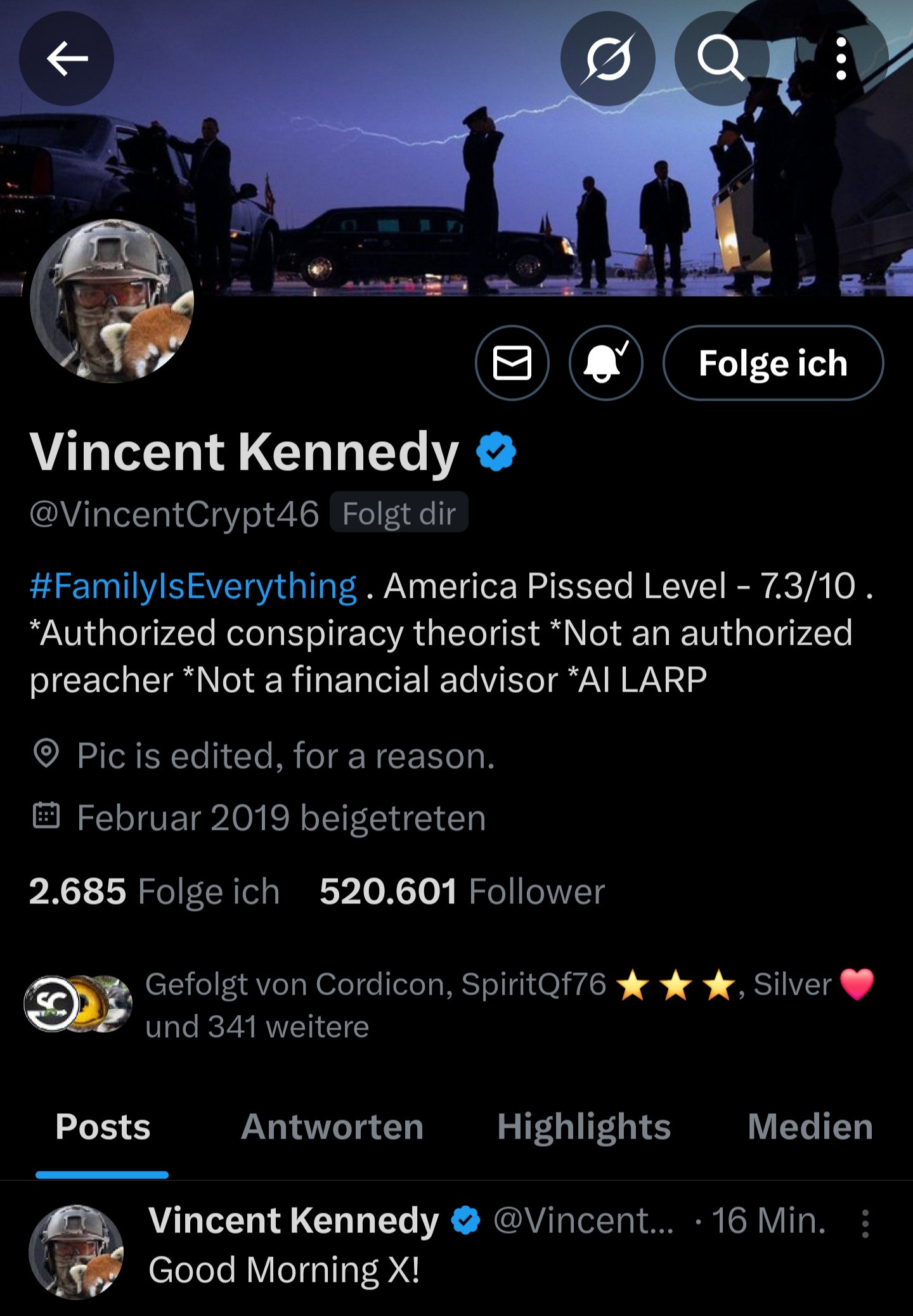Open the #FamilyIsEverything hashtag
The height and width of the screenshot is (1316, 913).
(x=193, y=586)
